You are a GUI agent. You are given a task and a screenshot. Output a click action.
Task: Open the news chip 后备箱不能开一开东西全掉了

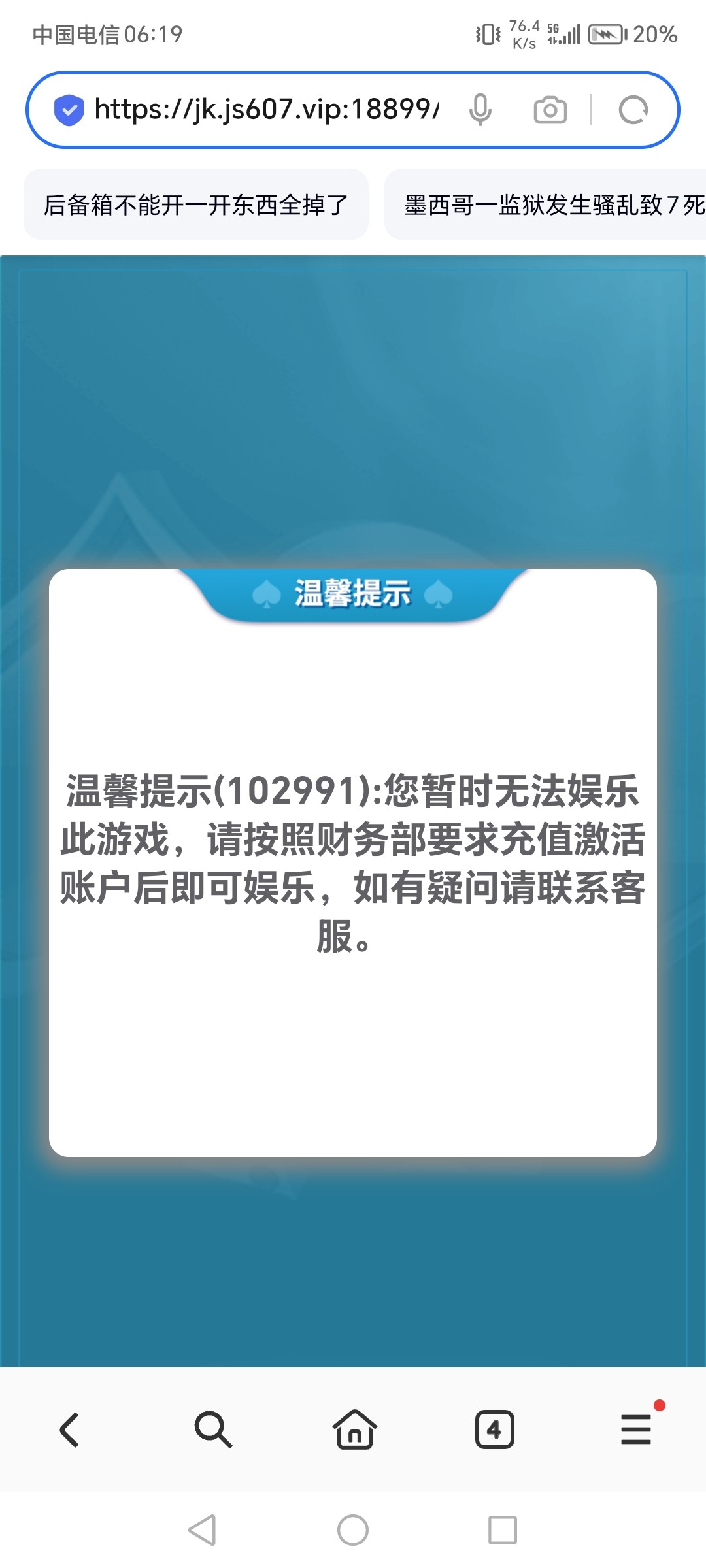[196, 204]
